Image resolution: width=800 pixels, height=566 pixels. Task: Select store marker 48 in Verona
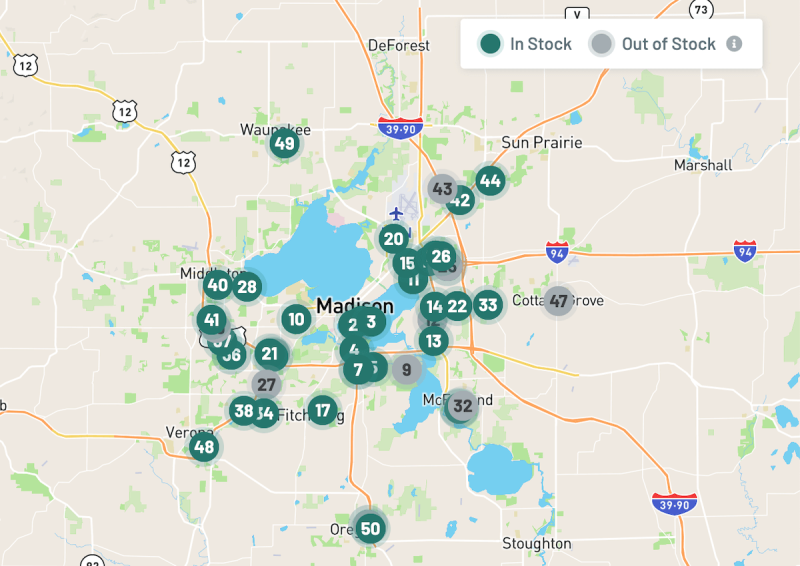[x=204, y=446]
